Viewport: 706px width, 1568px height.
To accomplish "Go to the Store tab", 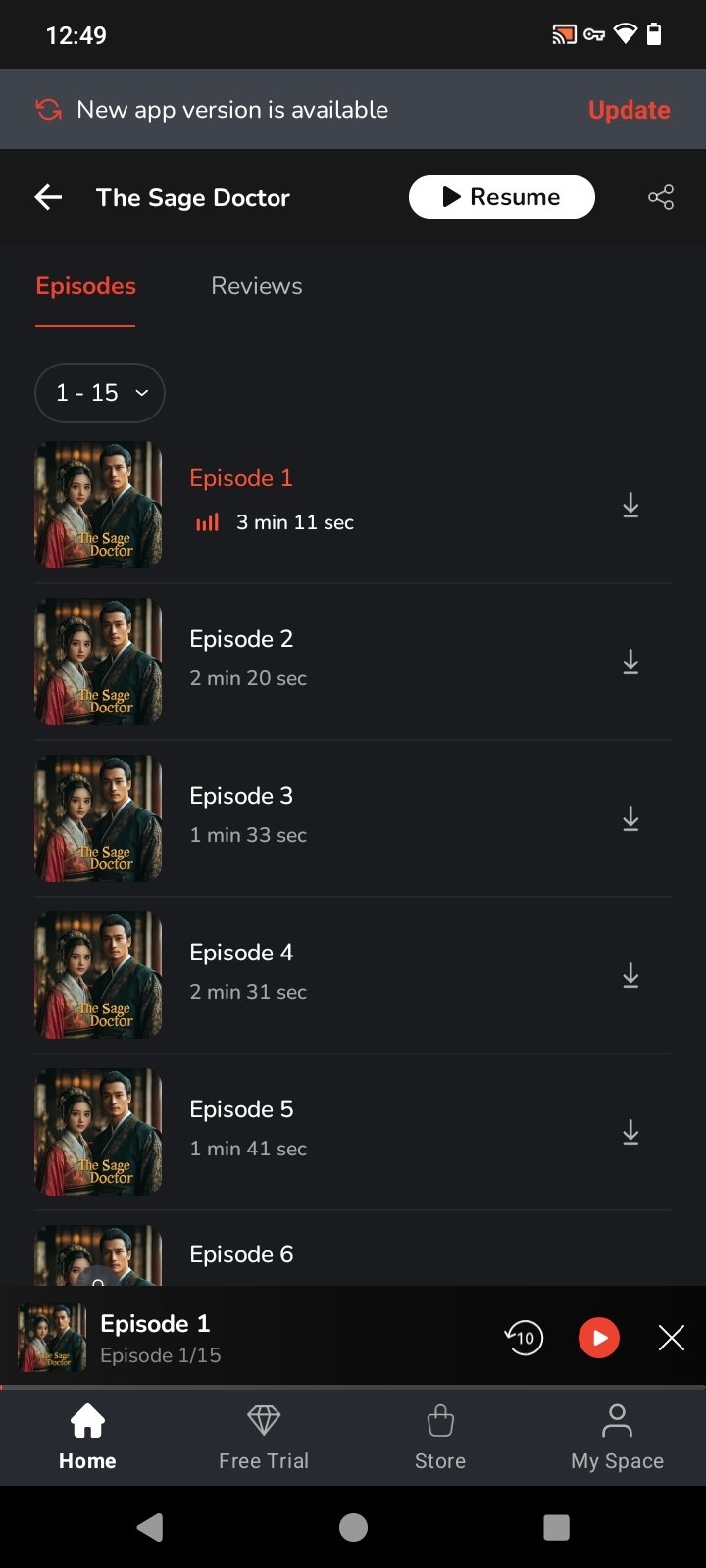I will click(440, 1437).
